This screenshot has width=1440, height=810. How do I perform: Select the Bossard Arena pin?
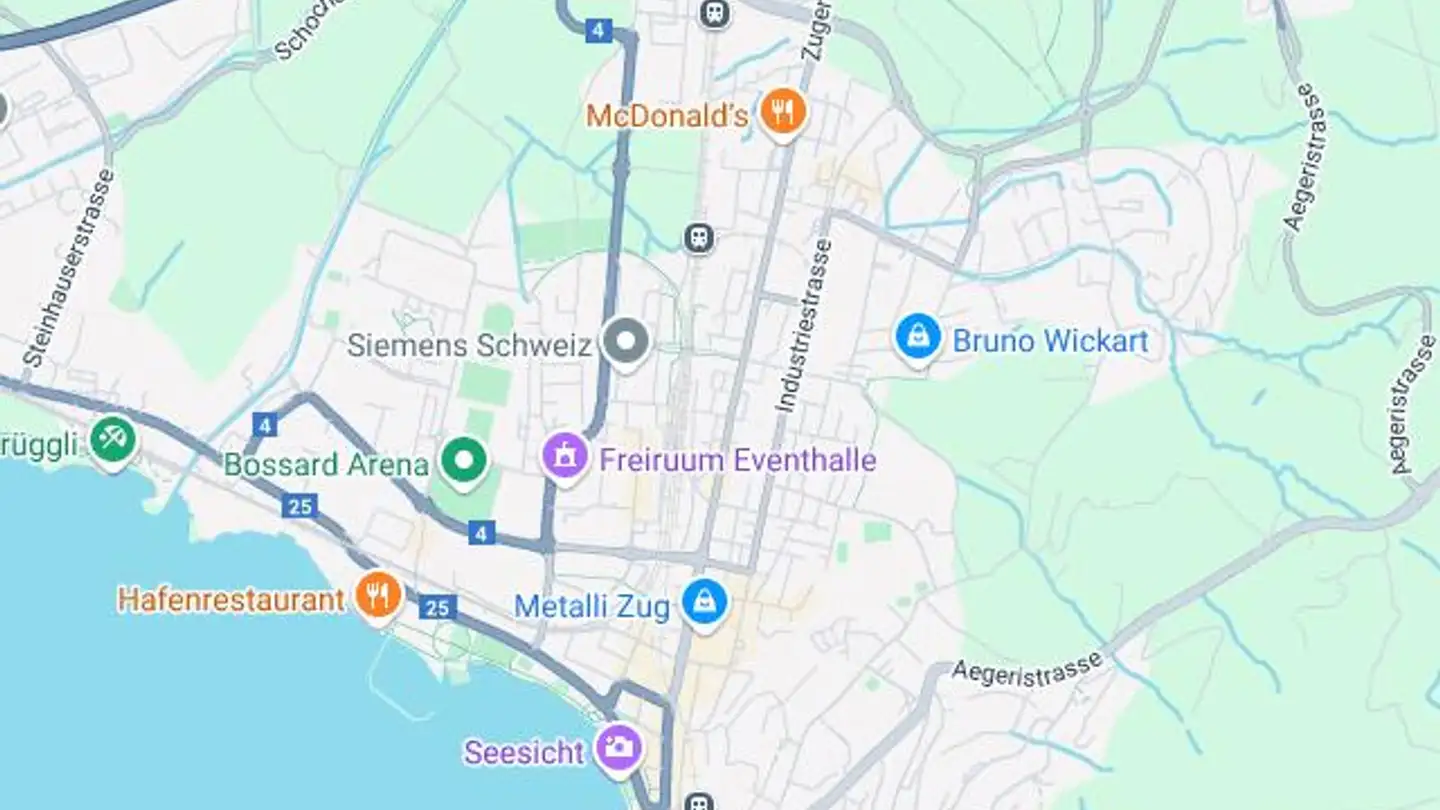coord(464,462)
